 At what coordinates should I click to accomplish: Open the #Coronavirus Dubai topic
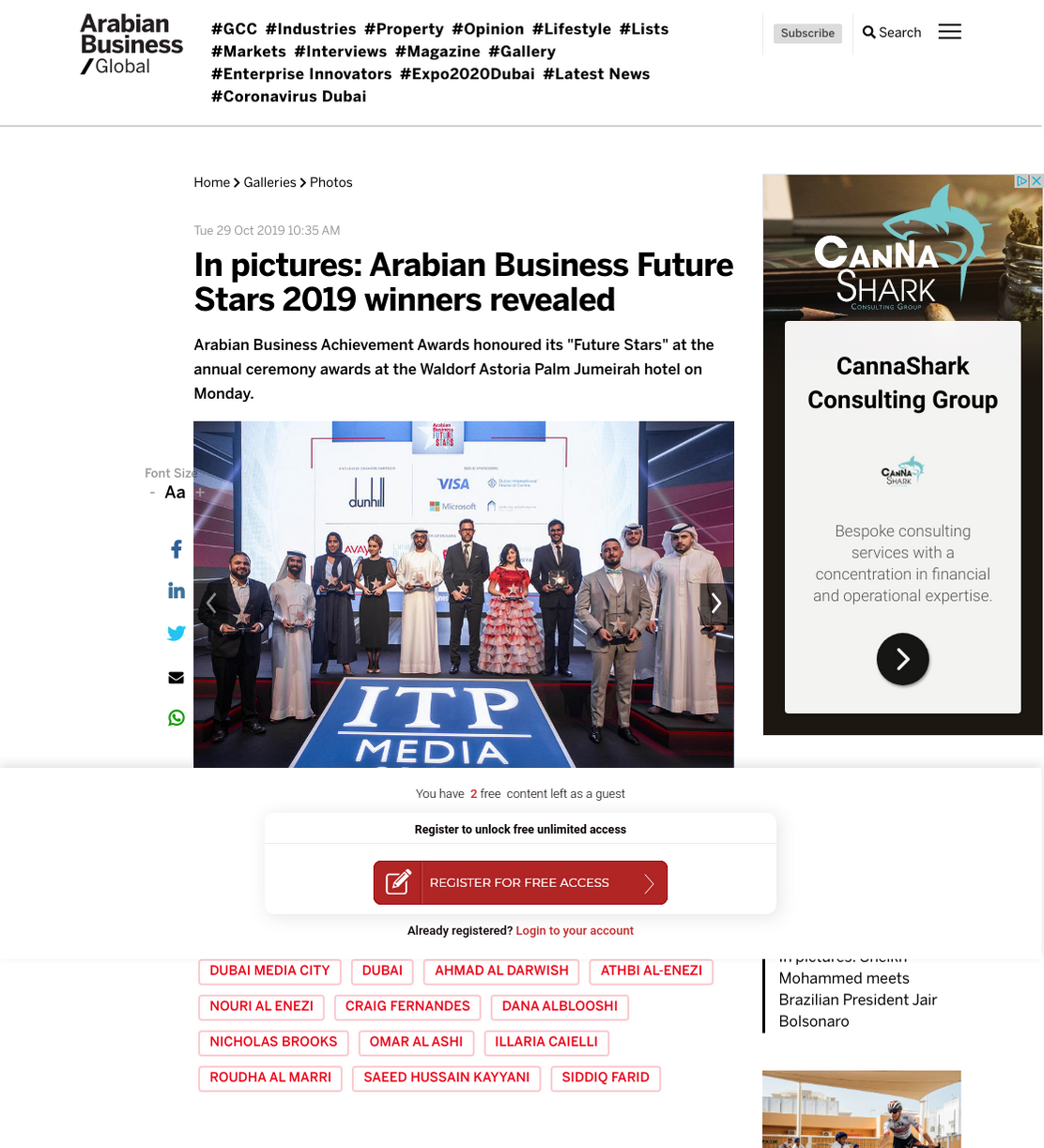288,97
